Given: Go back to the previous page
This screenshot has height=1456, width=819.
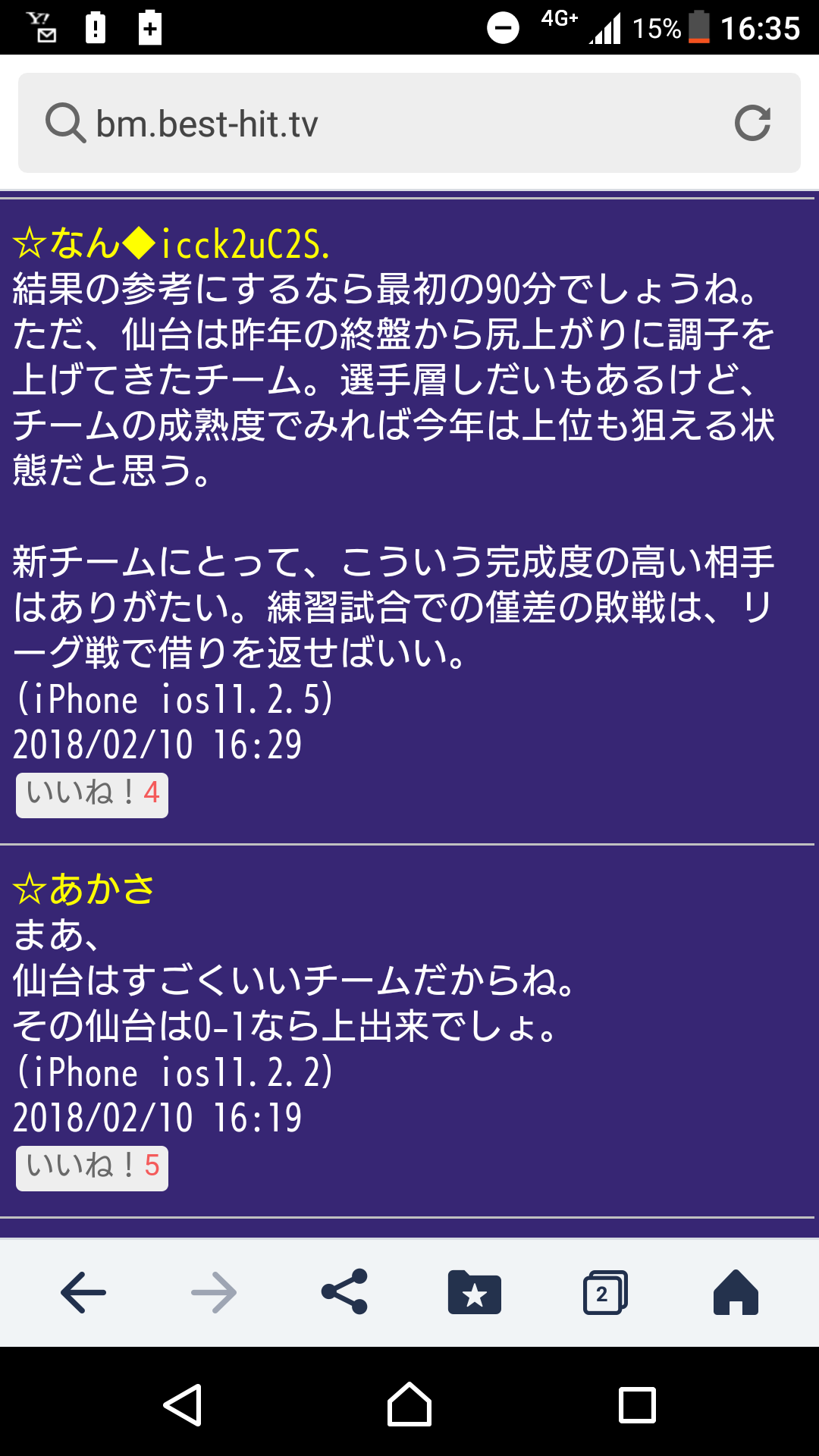Looking at the screenshot, I should (83, 1292).
